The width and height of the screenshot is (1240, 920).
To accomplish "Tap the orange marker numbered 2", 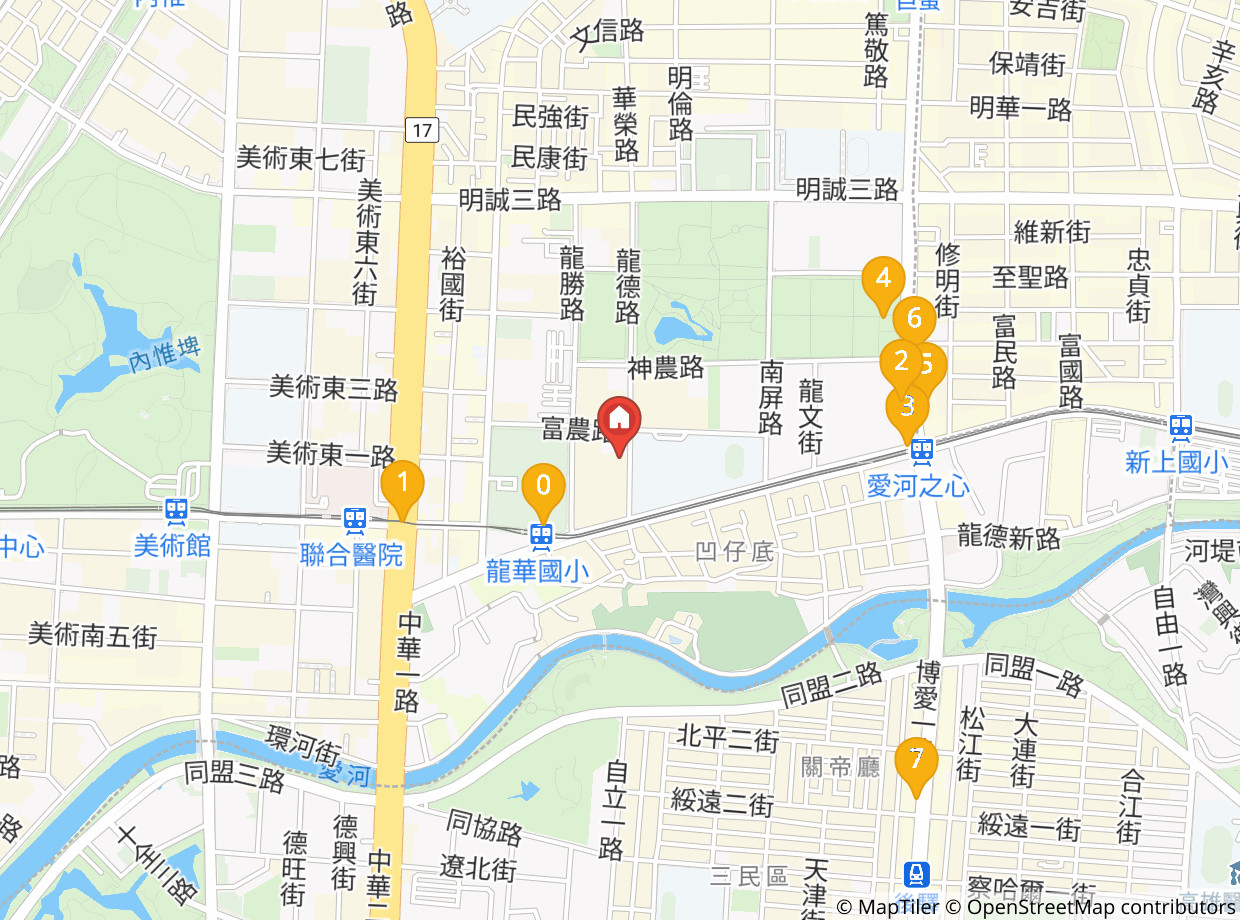I will click(x=899, y=361).
